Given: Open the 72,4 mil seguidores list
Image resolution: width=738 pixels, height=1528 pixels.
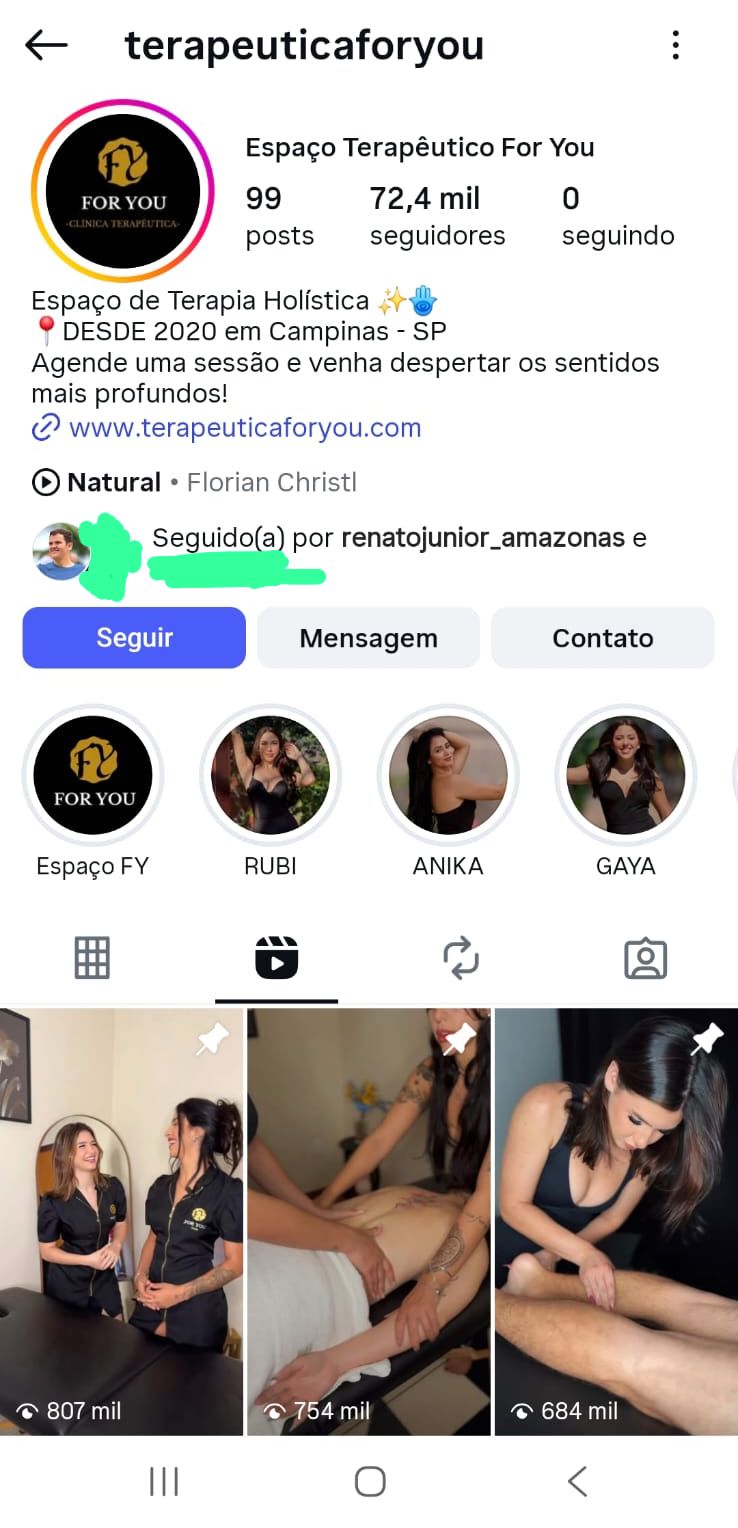Looking at the screenshot, I should click(437, 216).
